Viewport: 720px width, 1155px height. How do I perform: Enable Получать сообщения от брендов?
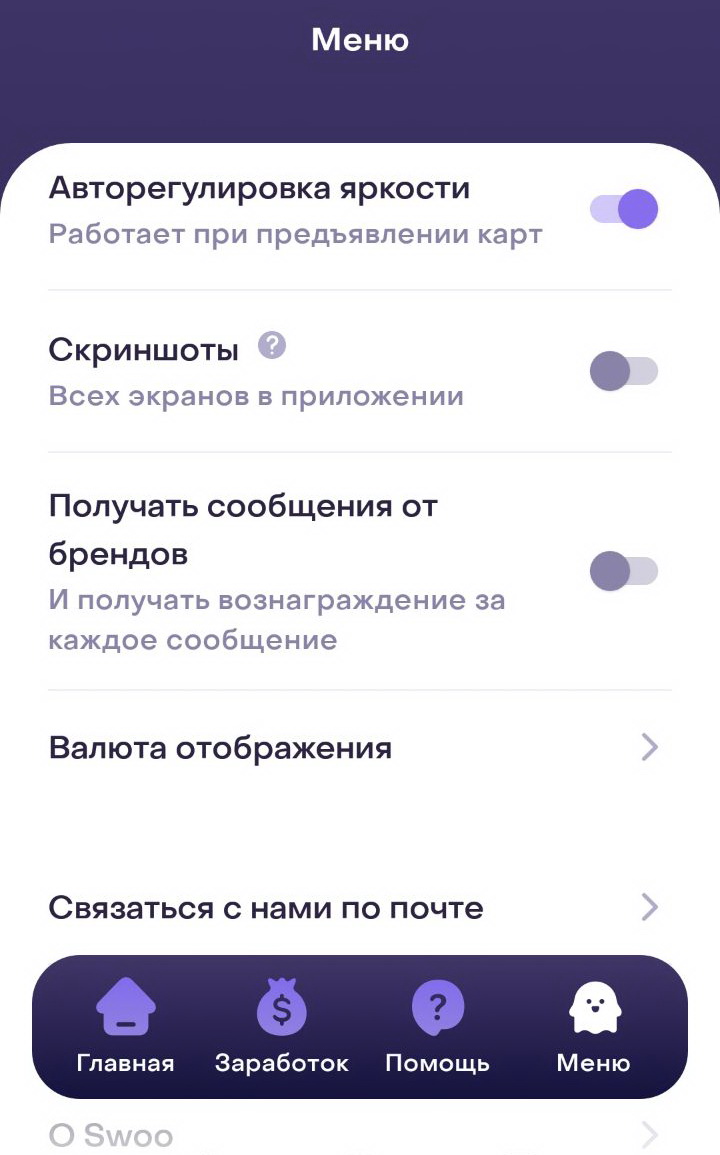tap(623, 570)
